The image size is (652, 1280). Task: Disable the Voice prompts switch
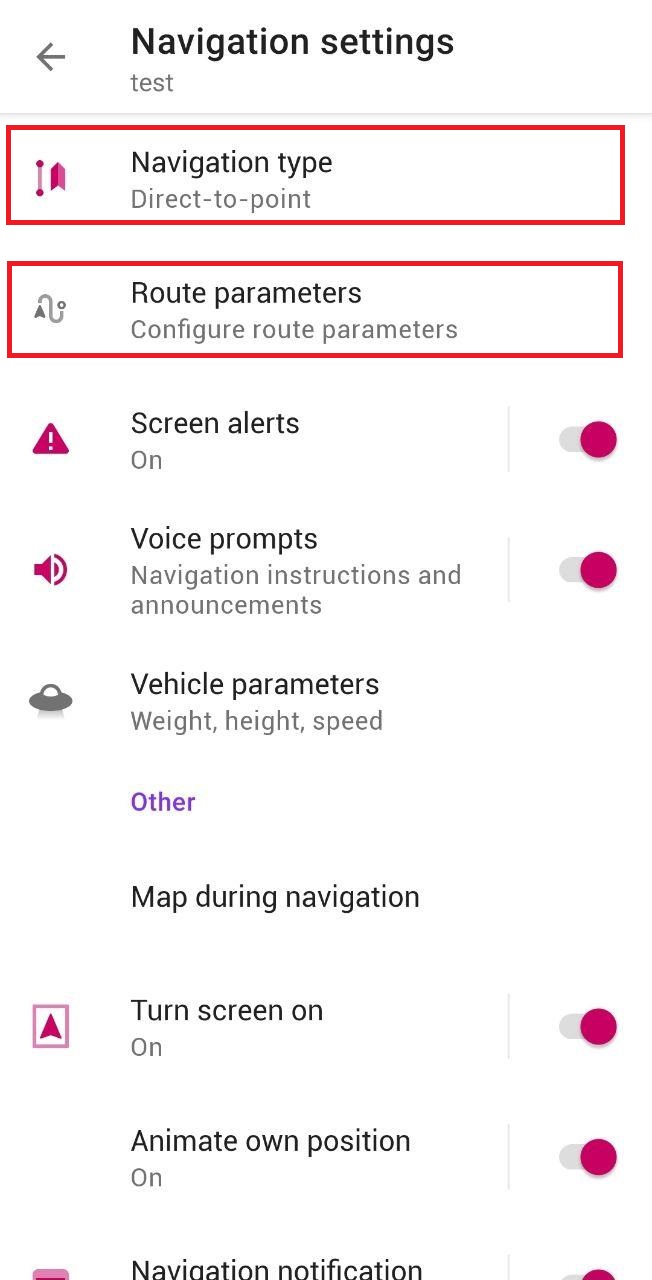[588, 570]
